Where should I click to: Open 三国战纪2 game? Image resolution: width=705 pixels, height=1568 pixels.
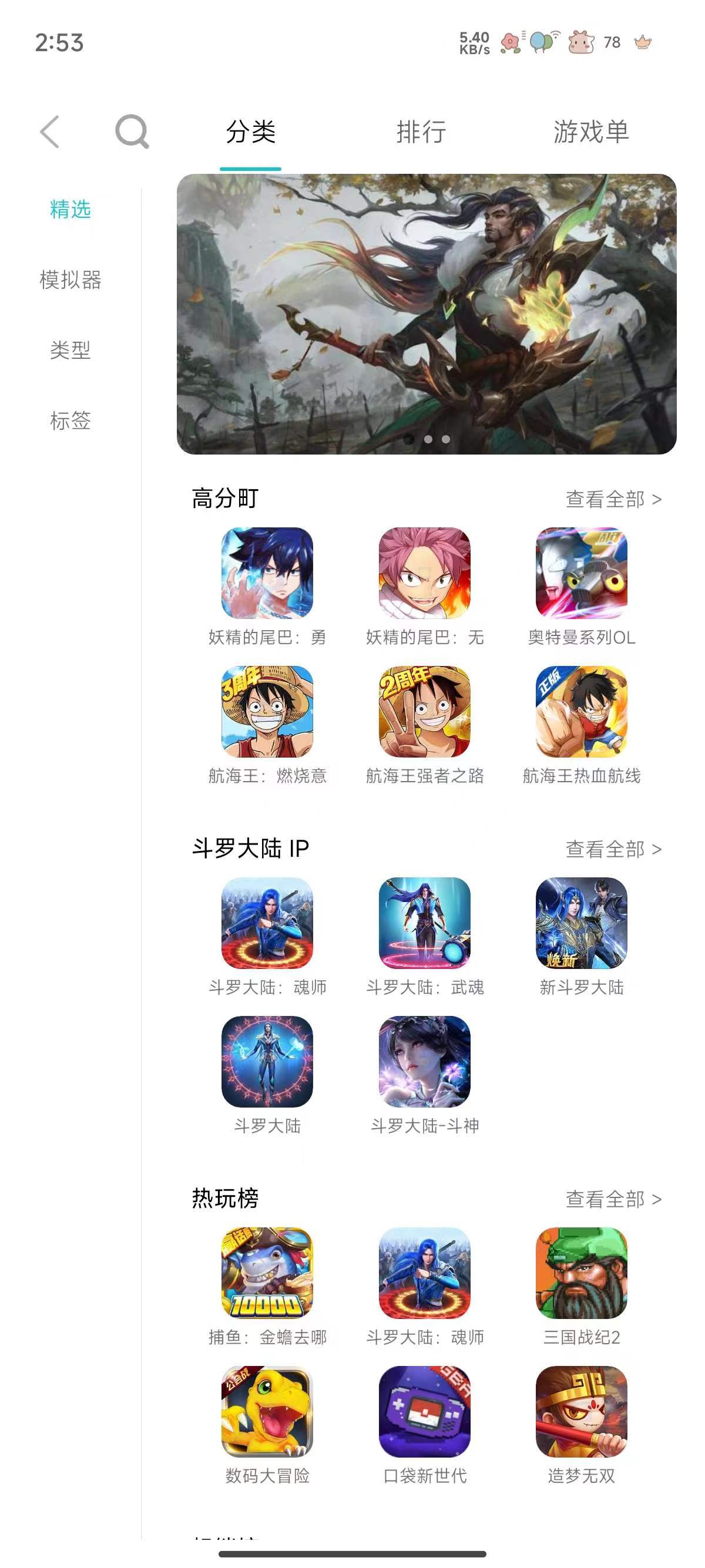582,1273
